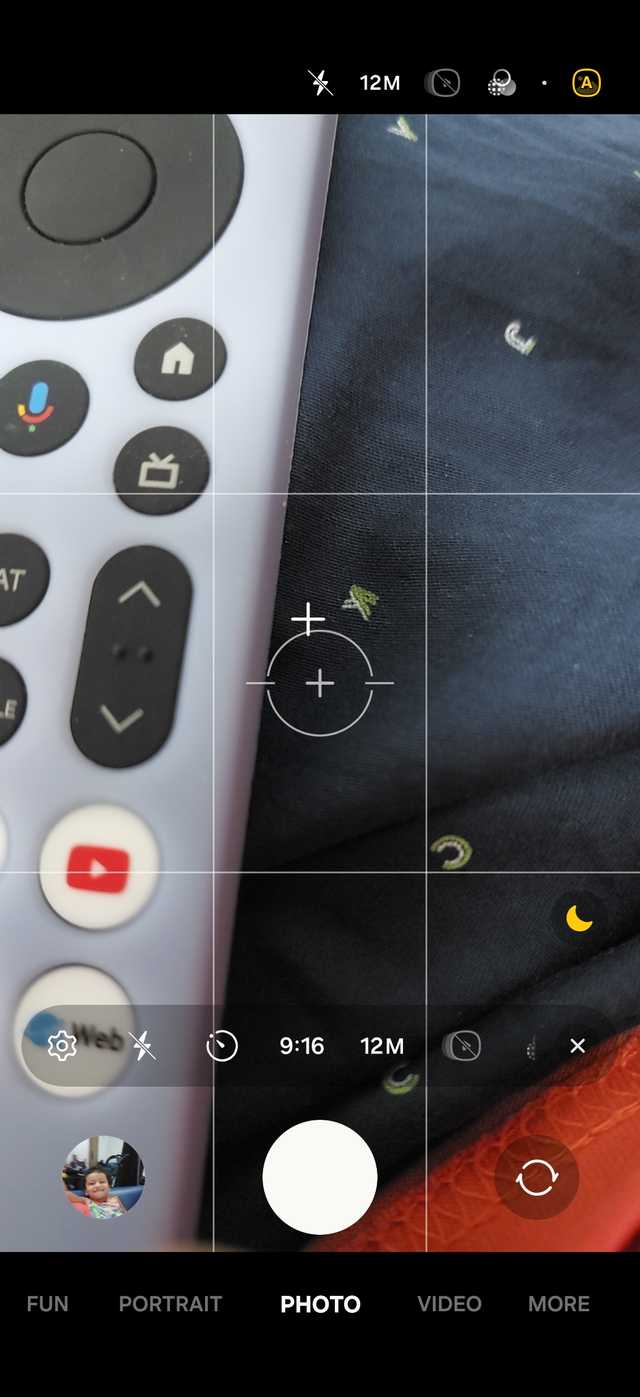The height and width of the screenshot is (1397, 640).
Task: Open filters and effects at top
Action: point(502,84)
